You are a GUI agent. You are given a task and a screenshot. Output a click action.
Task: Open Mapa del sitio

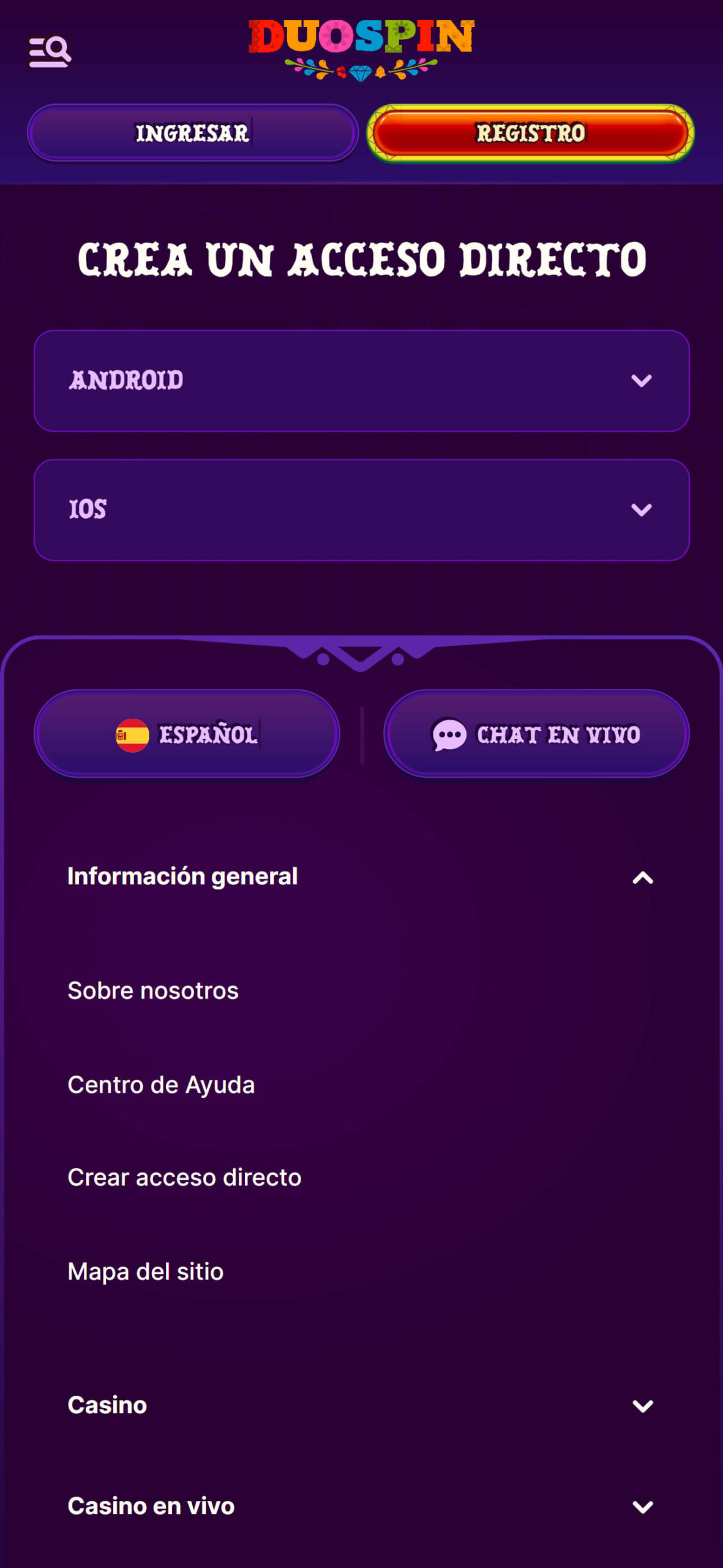pyautogui.click(x=145, y=1272)
